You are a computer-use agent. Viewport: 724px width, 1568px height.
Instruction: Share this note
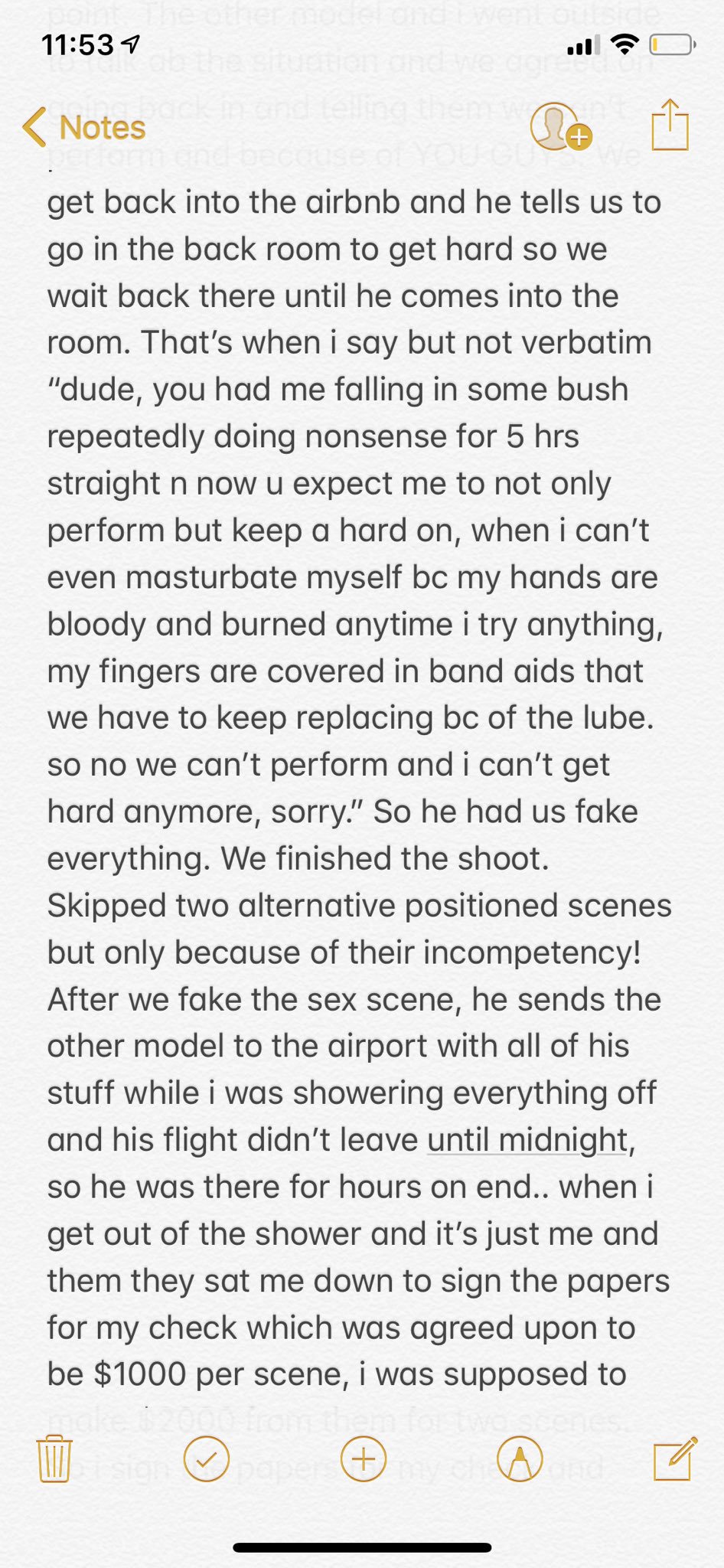(670, 124)
